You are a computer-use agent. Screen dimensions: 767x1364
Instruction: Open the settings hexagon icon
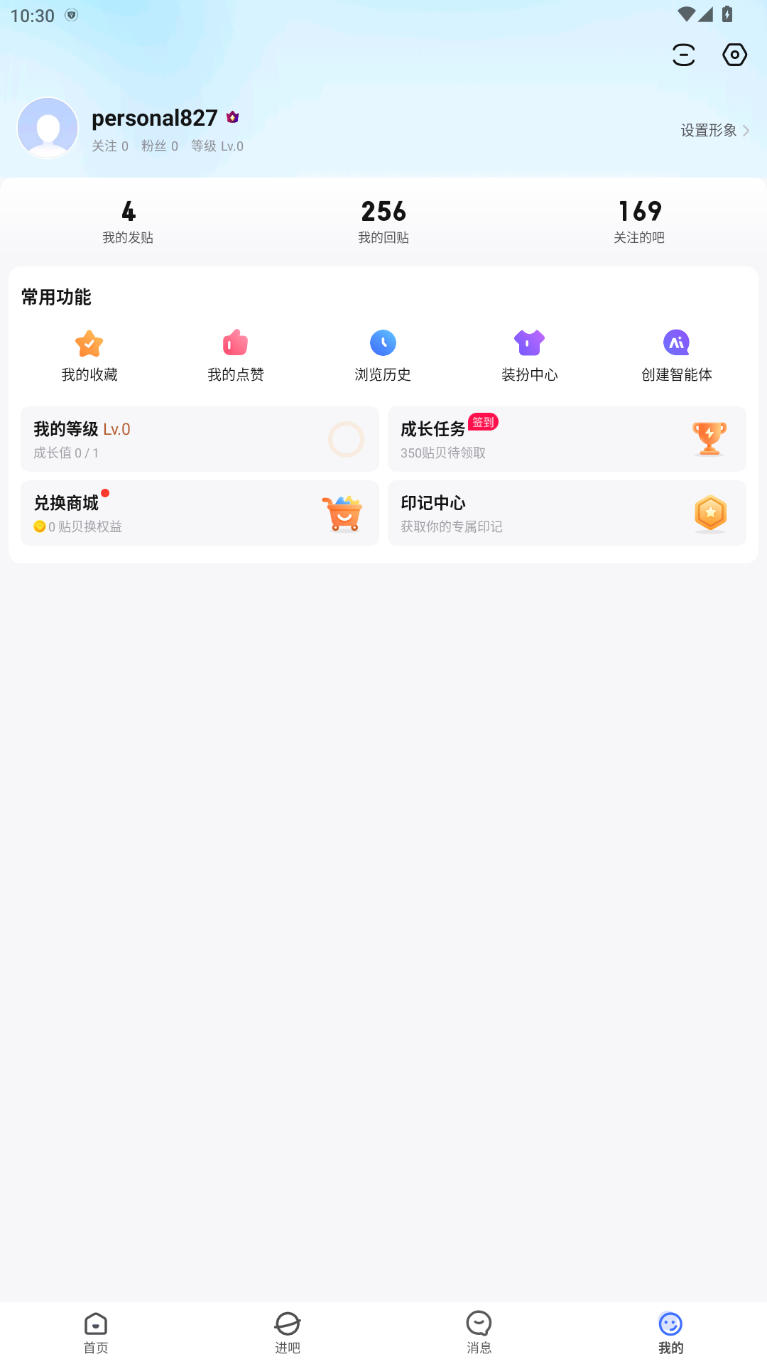click(735, 55)
